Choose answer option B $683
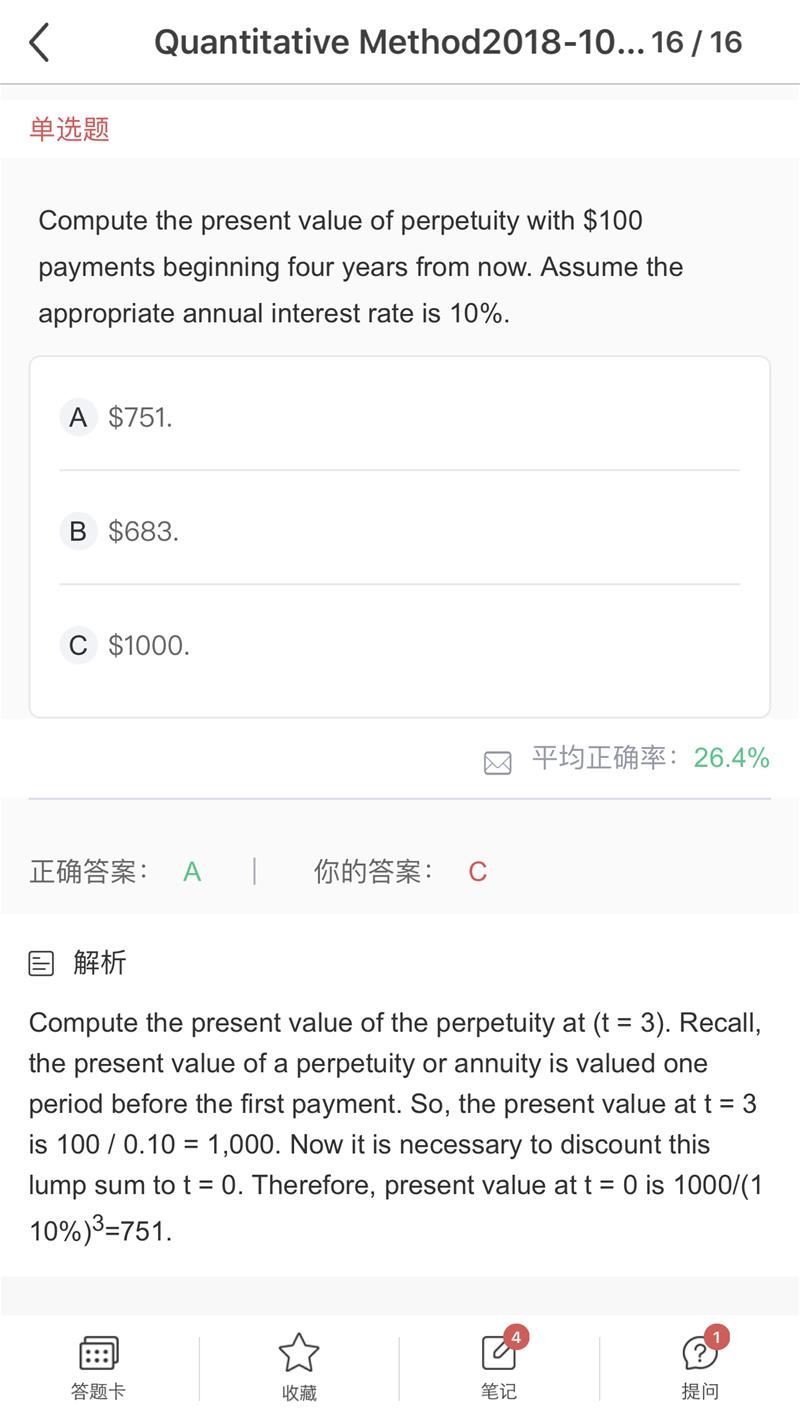The height and width of the screenshot is (1422, 800). 399,531
